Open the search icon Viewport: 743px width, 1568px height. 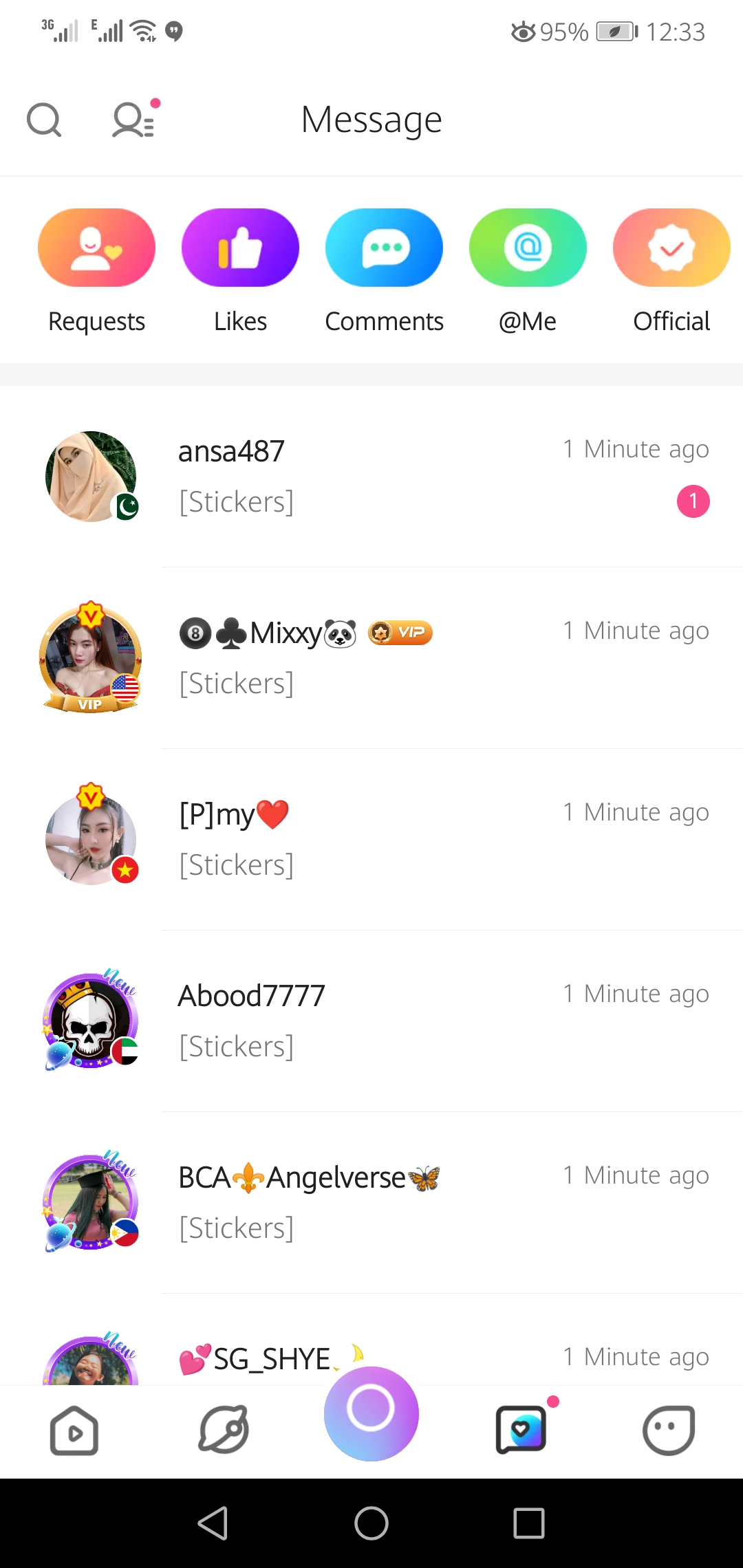44,120
